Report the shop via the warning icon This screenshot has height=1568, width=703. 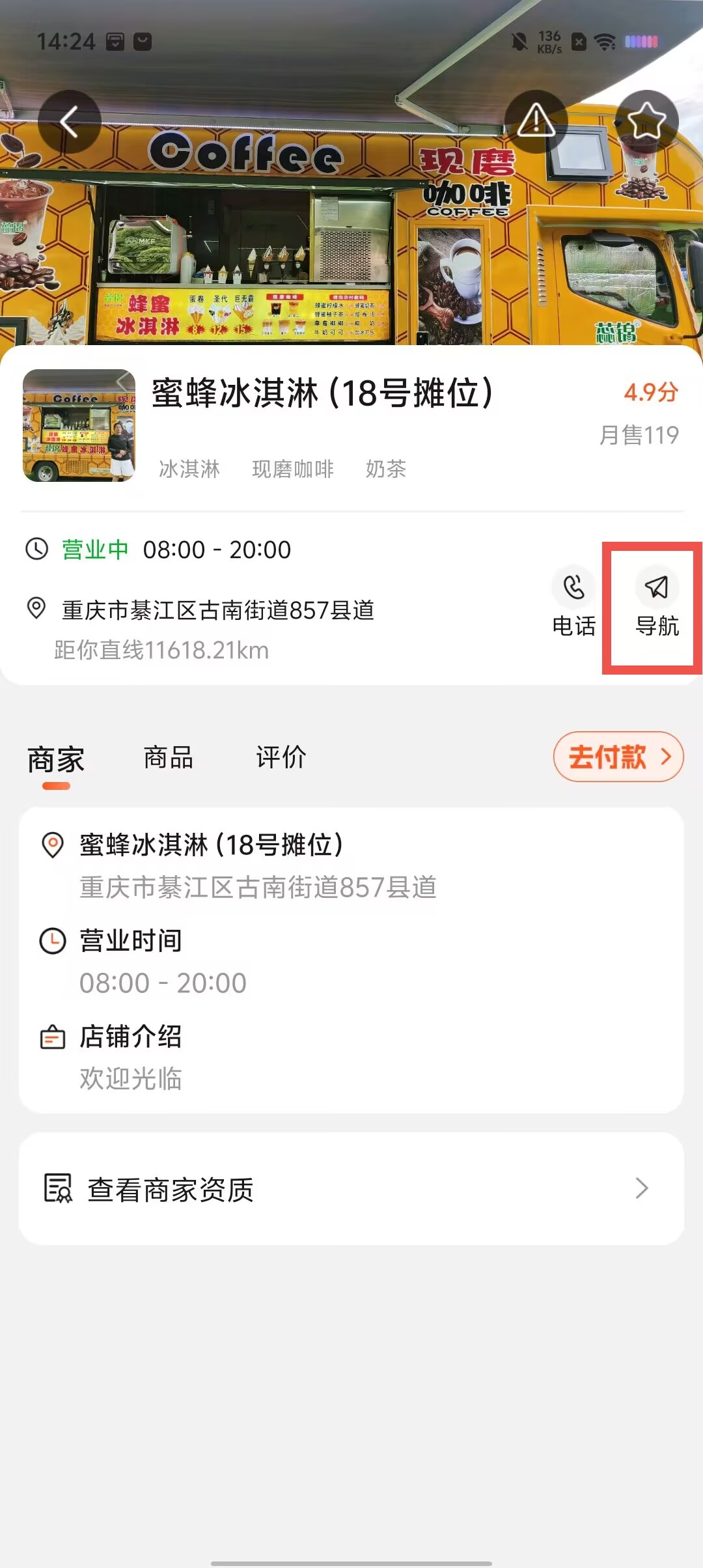click(x=536, y=122)
